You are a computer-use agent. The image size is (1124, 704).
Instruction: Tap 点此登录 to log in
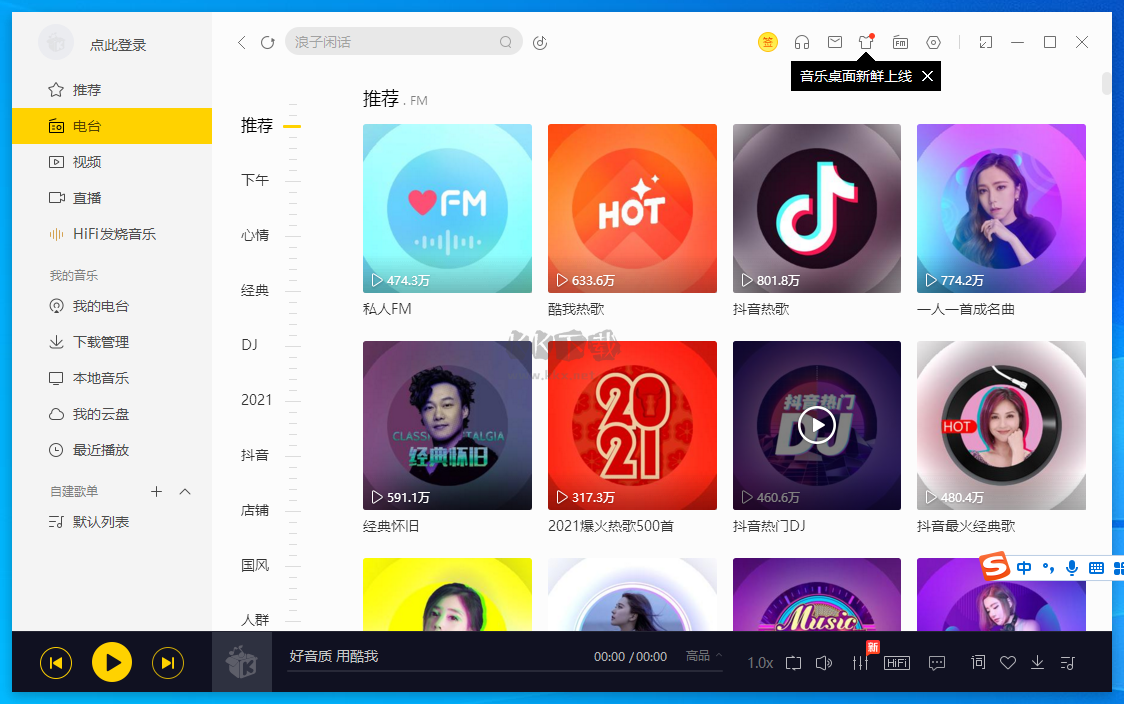[118, 45]
